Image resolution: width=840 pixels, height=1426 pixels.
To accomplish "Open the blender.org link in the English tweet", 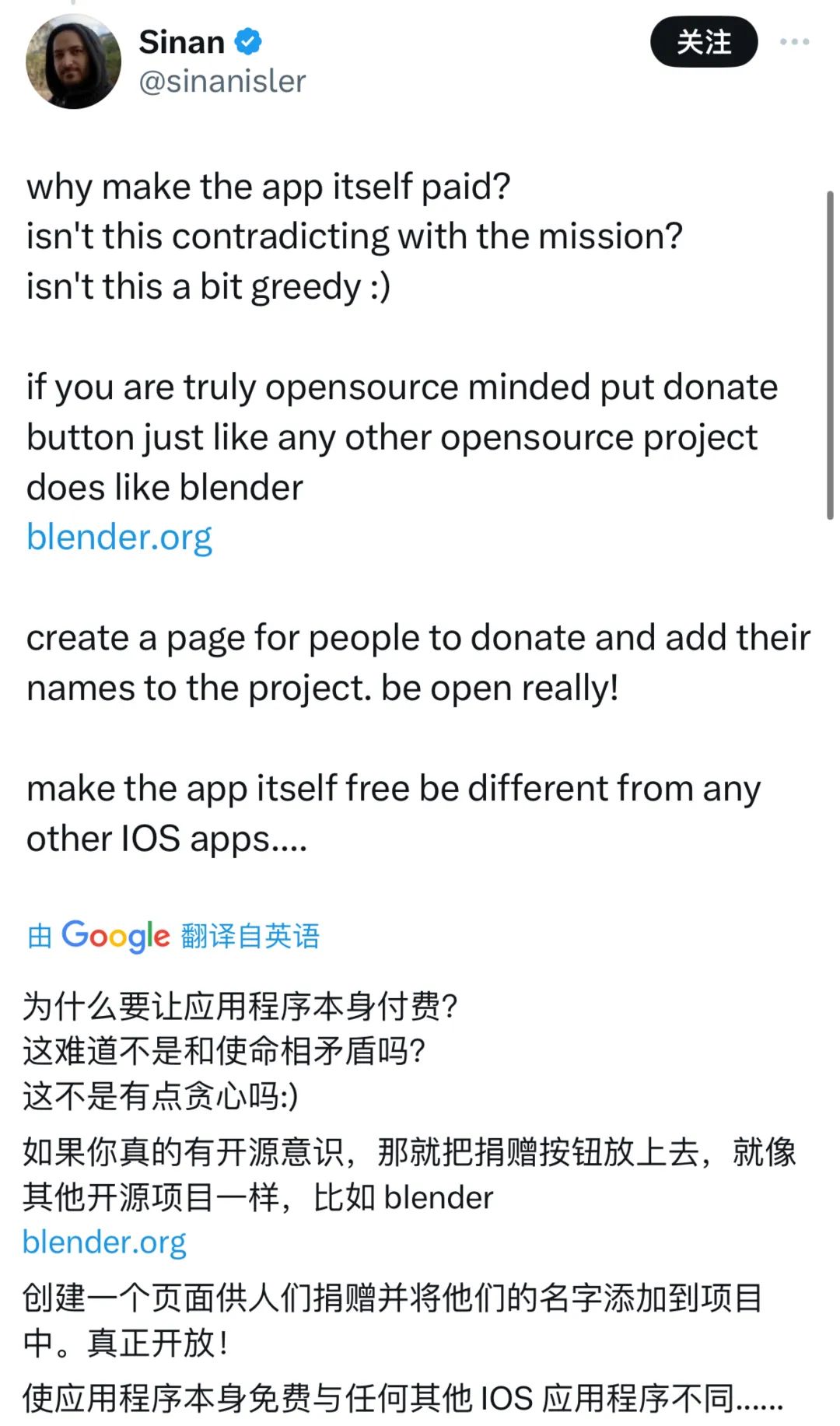I will [119, 537].
